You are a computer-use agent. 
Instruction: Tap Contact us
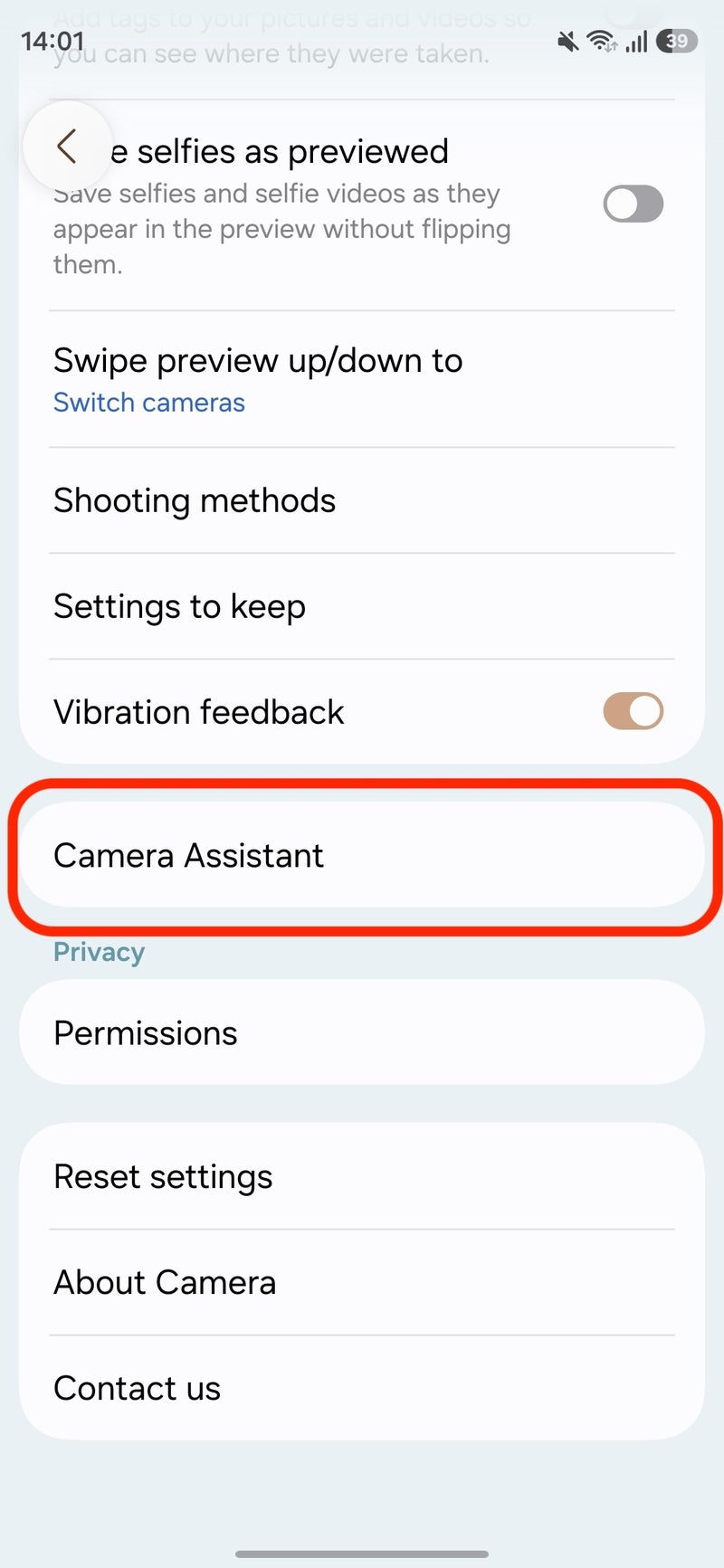click(x=362, y=1388)
